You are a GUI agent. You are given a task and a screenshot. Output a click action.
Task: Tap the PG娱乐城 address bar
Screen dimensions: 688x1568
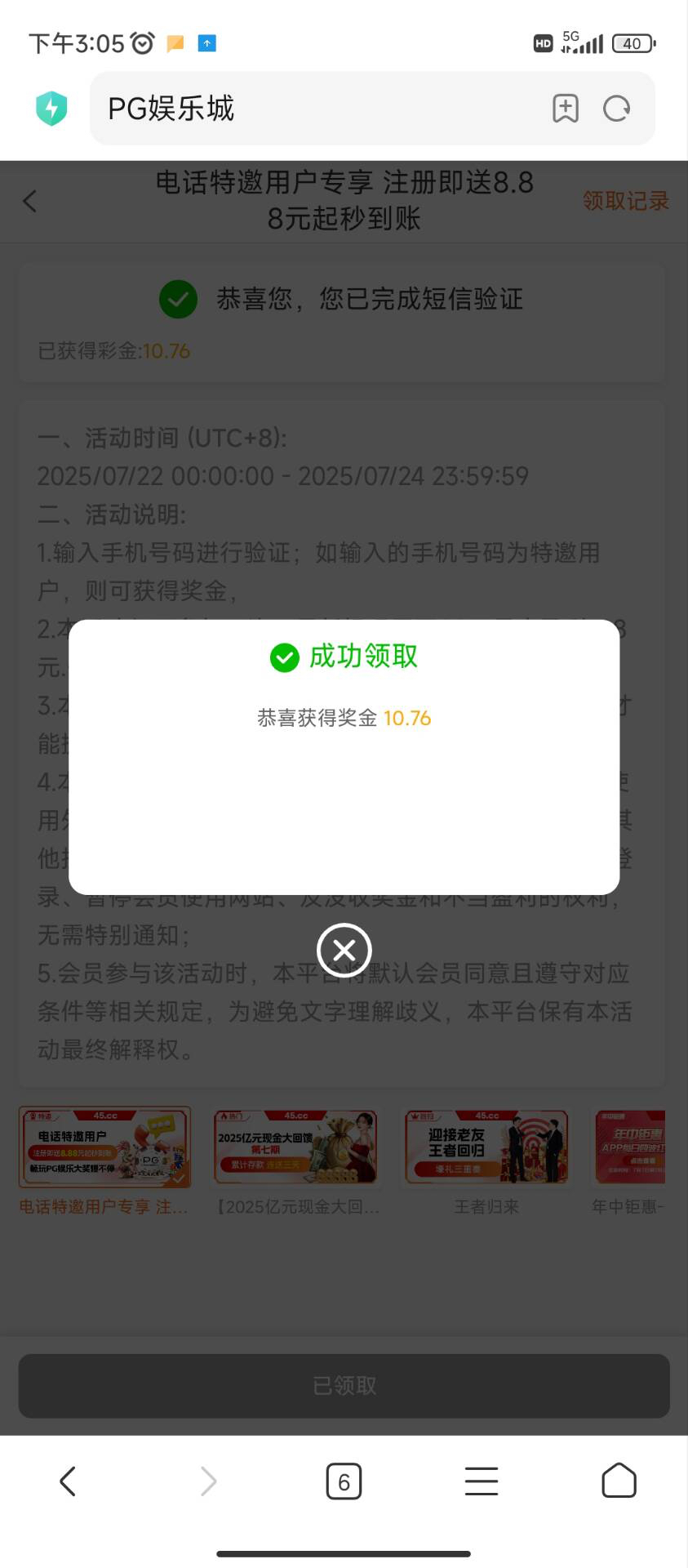[318, 109]
